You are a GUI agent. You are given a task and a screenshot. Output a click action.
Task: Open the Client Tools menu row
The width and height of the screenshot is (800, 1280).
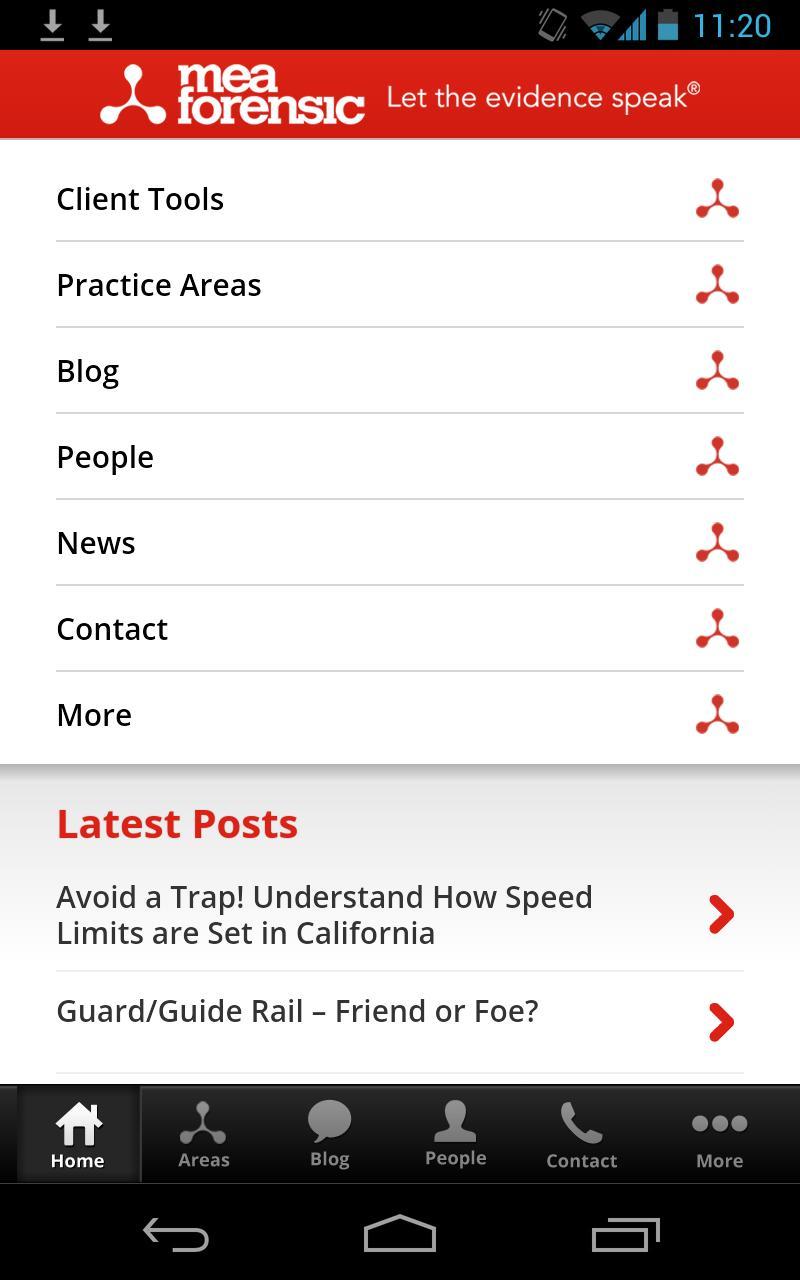pyautogui.click(x=398, y=199)
